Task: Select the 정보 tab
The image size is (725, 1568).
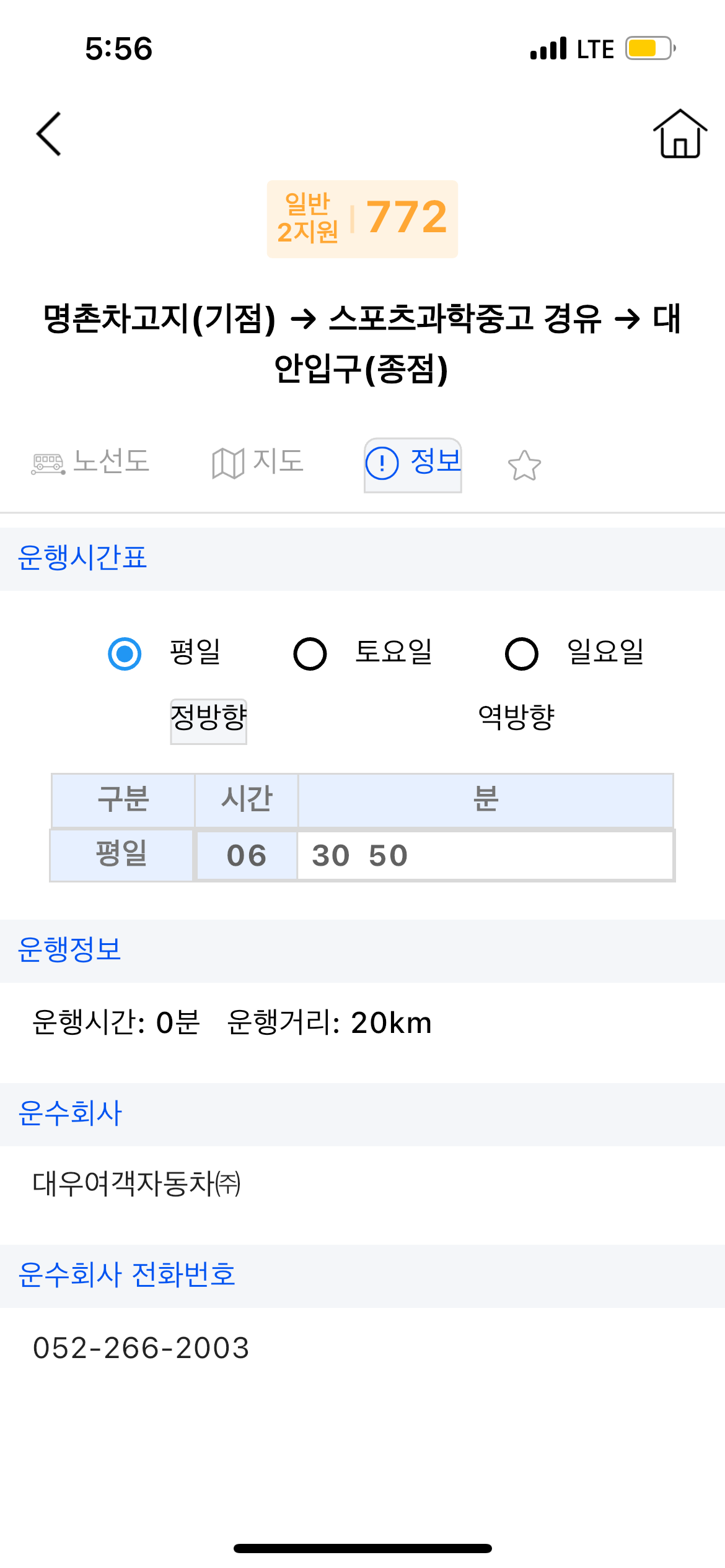Action: pos(413,464)
